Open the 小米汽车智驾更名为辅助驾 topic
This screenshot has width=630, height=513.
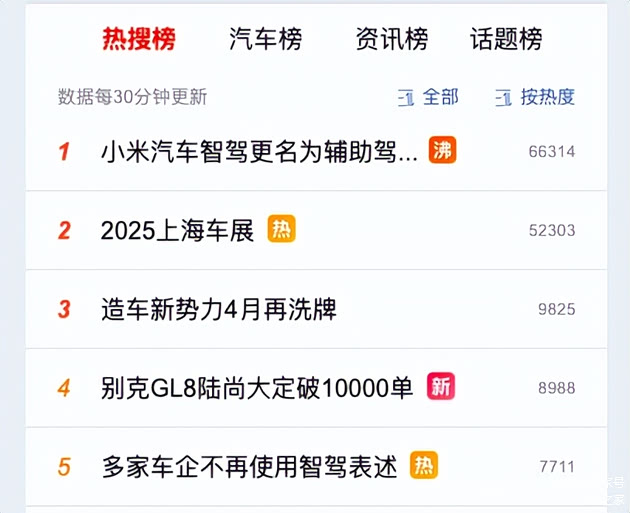pos(259,152)
